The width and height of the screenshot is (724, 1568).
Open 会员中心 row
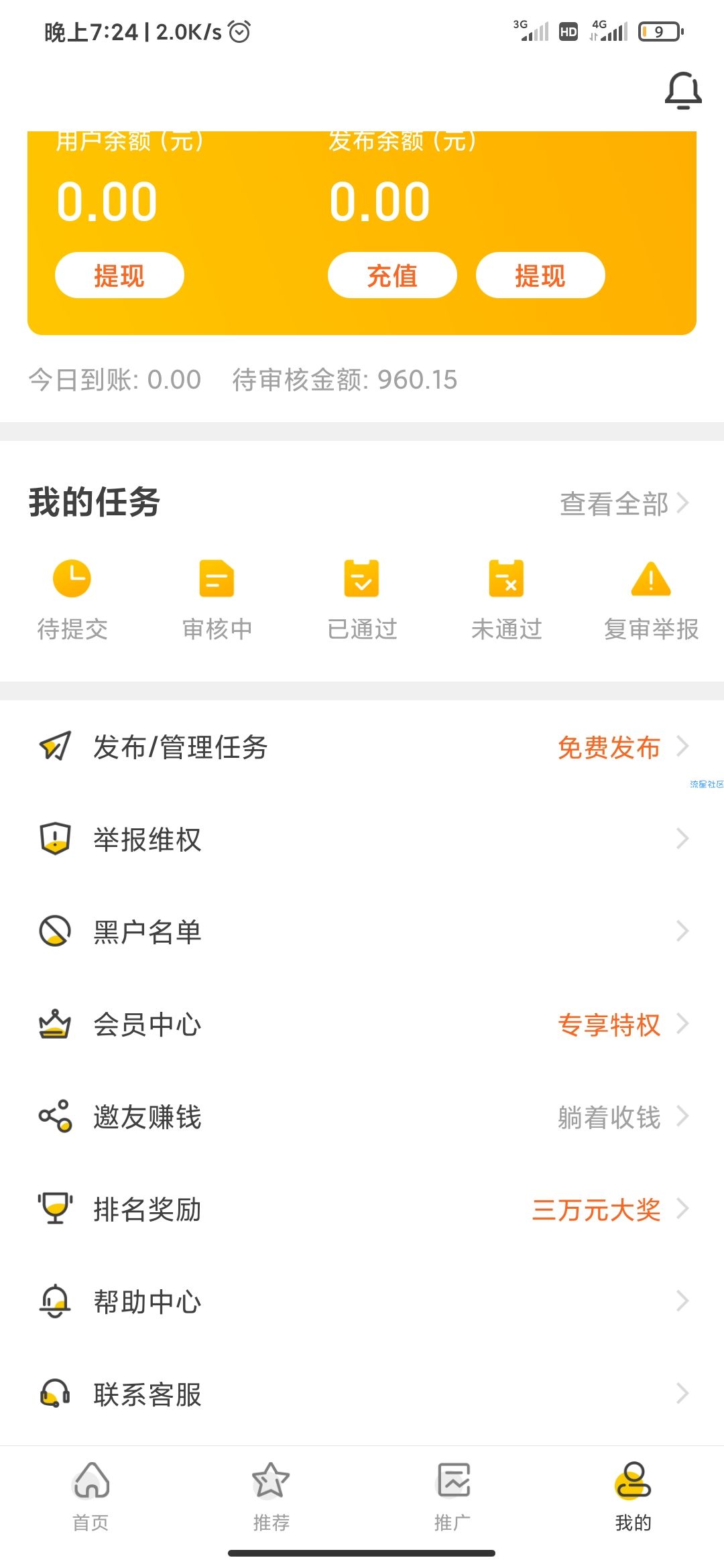[x=362, y=1024]
